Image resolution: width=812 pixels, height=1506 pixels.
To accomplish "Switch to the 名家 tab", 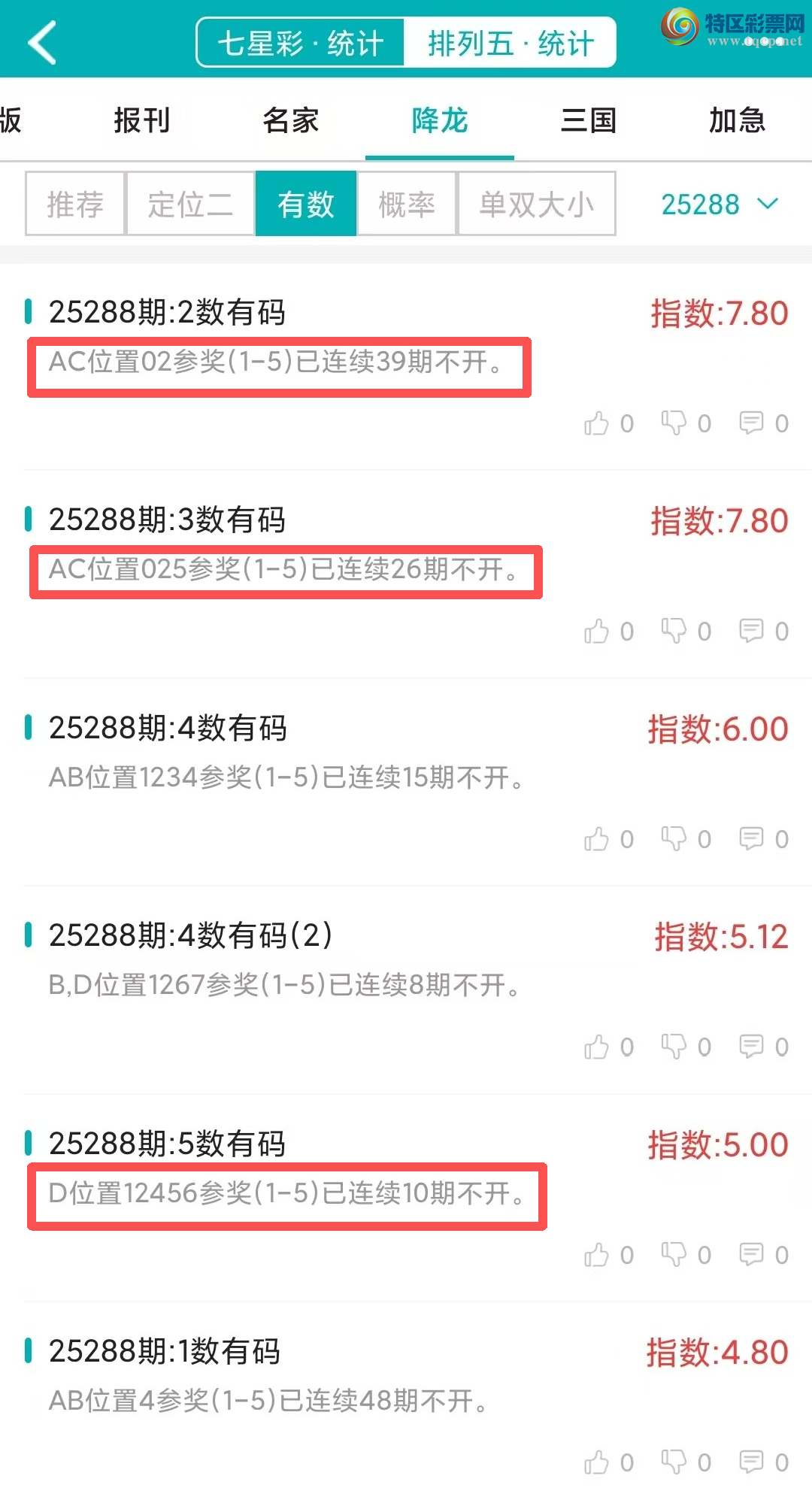I will click(291, 120).
